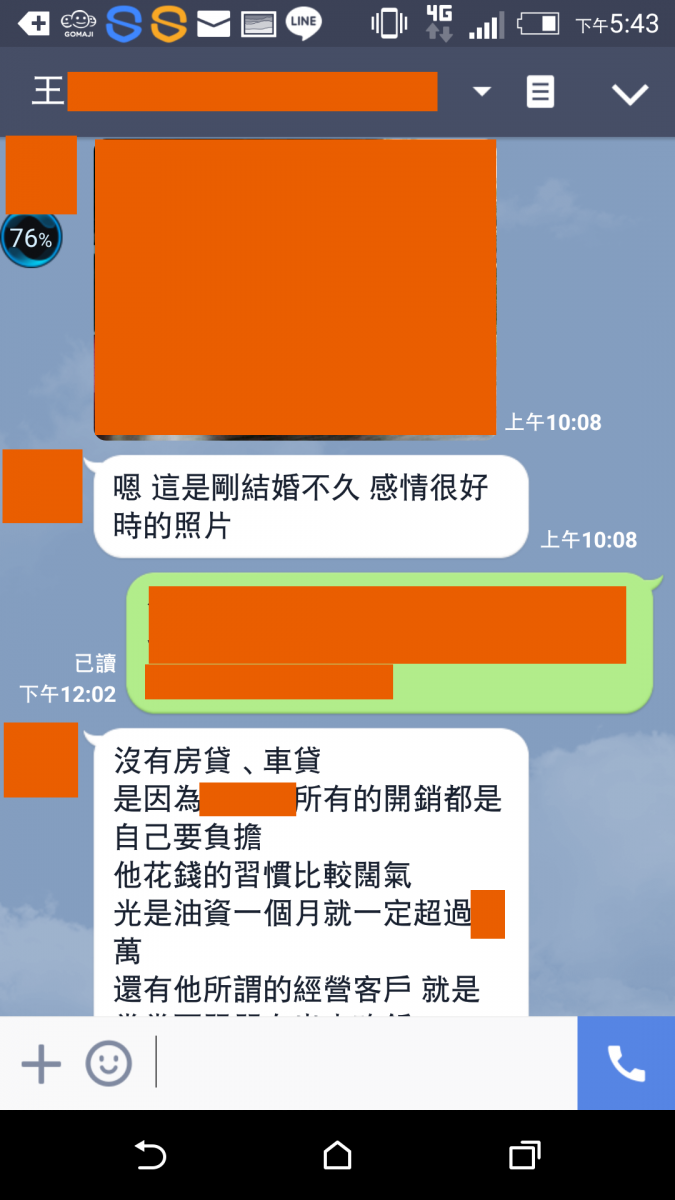This screenshot has width=675, height=1200.
Task: Expand the chat options chevron
Action: tap(630, 94)
